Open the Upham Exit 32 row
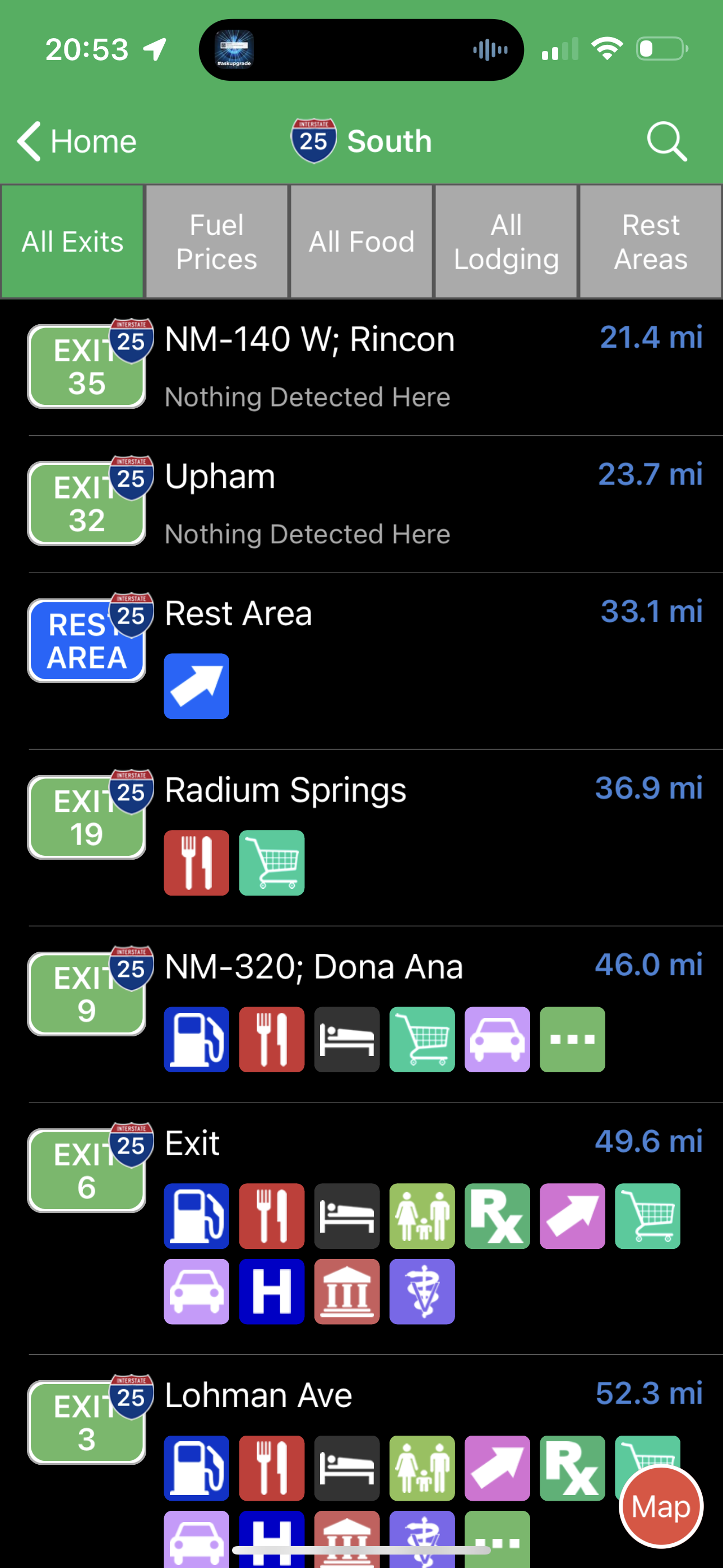 361,504
